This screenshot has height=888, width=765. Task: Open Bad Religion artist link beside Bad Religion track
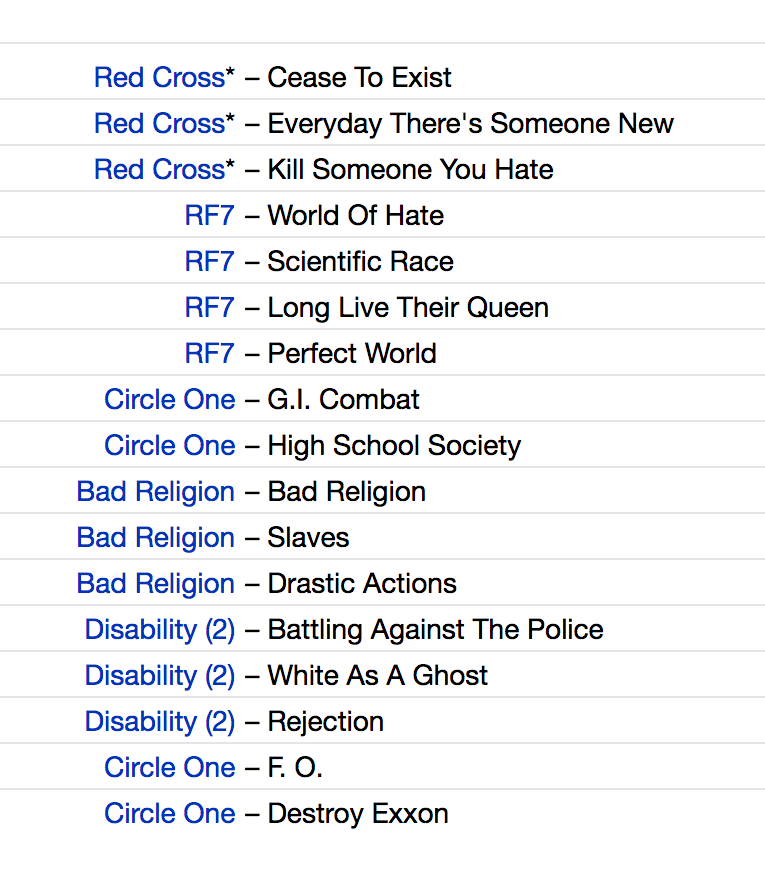pyautogui.click(x=155, y=491)
